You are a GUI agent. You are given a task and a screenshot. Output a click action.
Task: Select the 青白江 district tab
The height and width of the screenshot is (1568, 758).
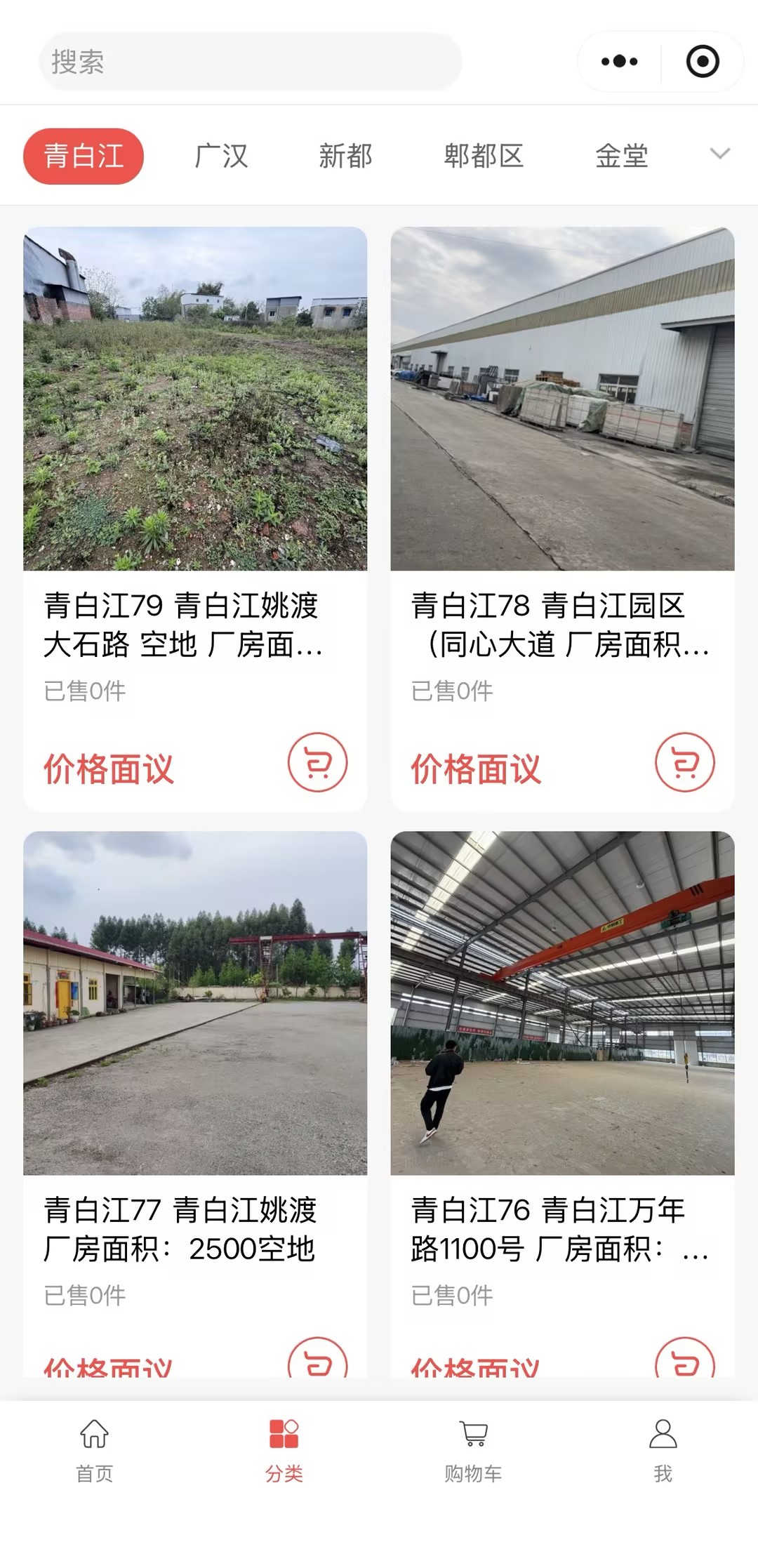[x=84, y=156]
